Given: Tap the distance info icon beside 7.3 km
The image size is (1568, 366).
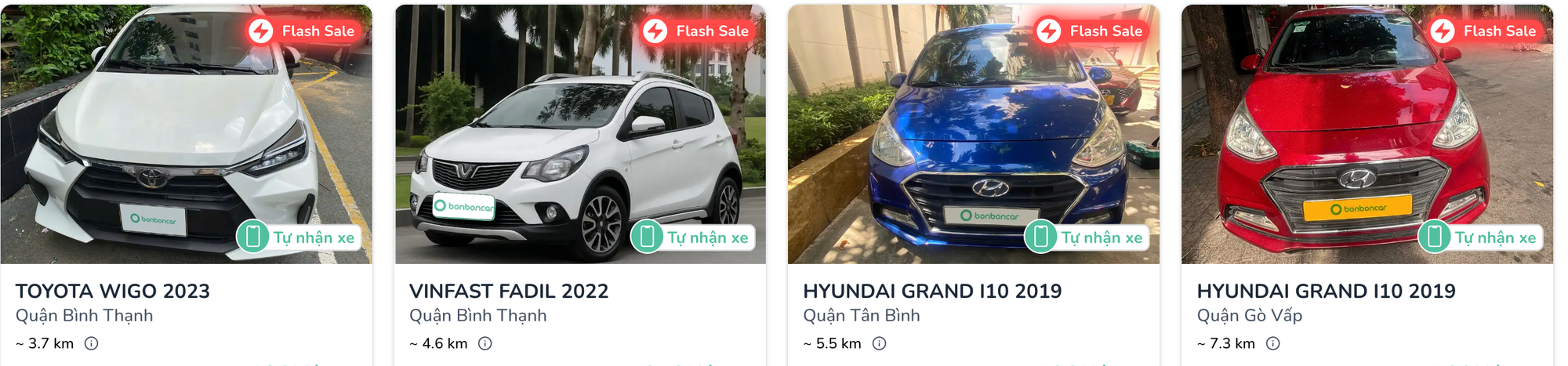Looking at the screenshot, I should pyautogui.click(x=1273, y=343).
